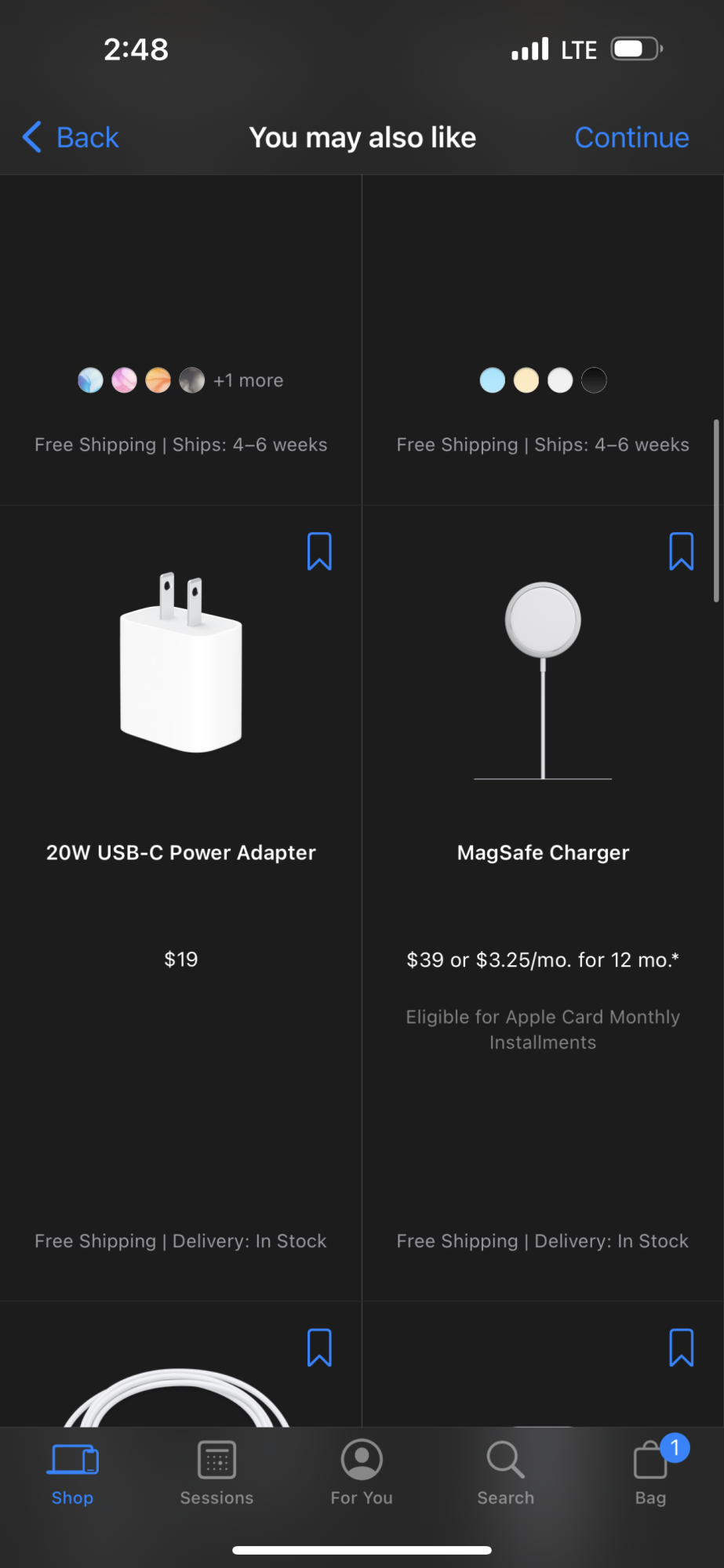The height and width of the screenshot is (1568, 724).
Task: Switch to the Shop tab
Action: (x=73, y=1474)
